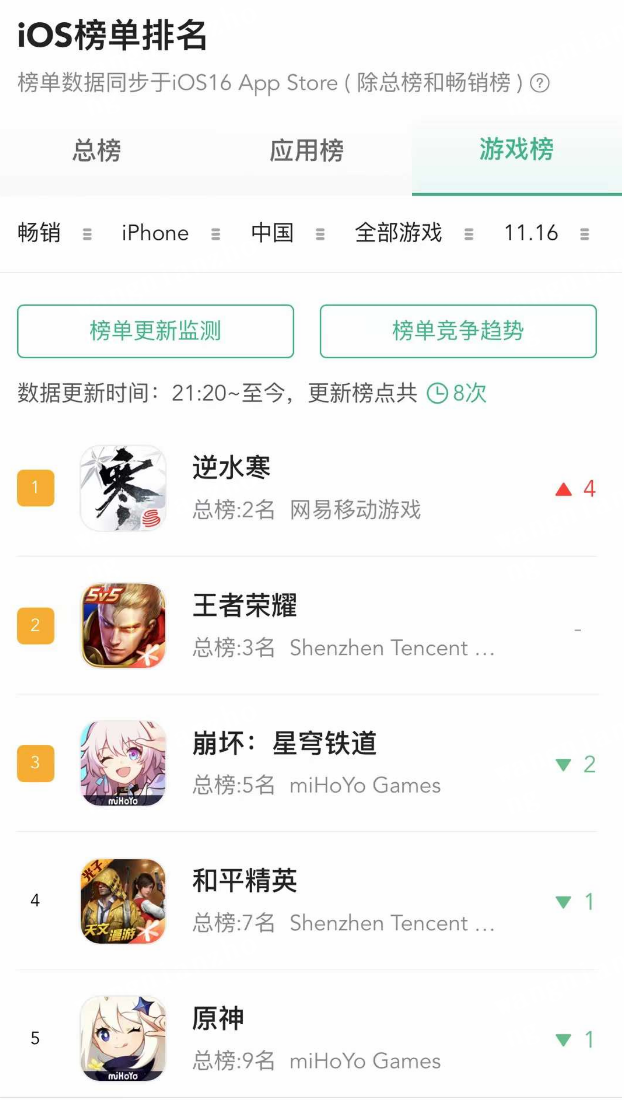Image resolution: width=624 pixels, height=1100 pixels.
Task: View 榜单竞争趋势
Action: 458,331
